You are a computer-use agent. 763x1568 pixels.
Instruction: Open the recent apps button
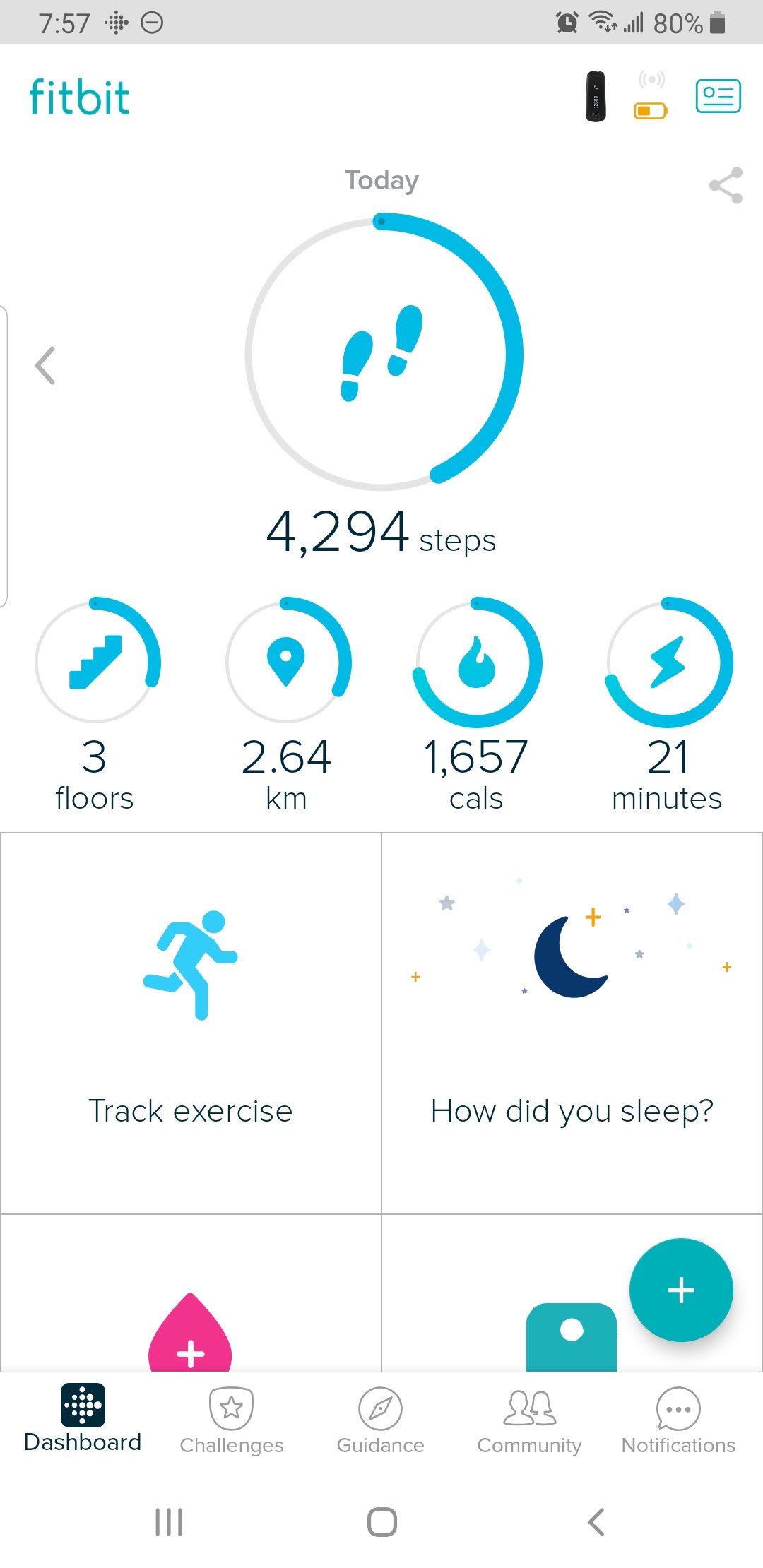click(x=169, y=1522)
